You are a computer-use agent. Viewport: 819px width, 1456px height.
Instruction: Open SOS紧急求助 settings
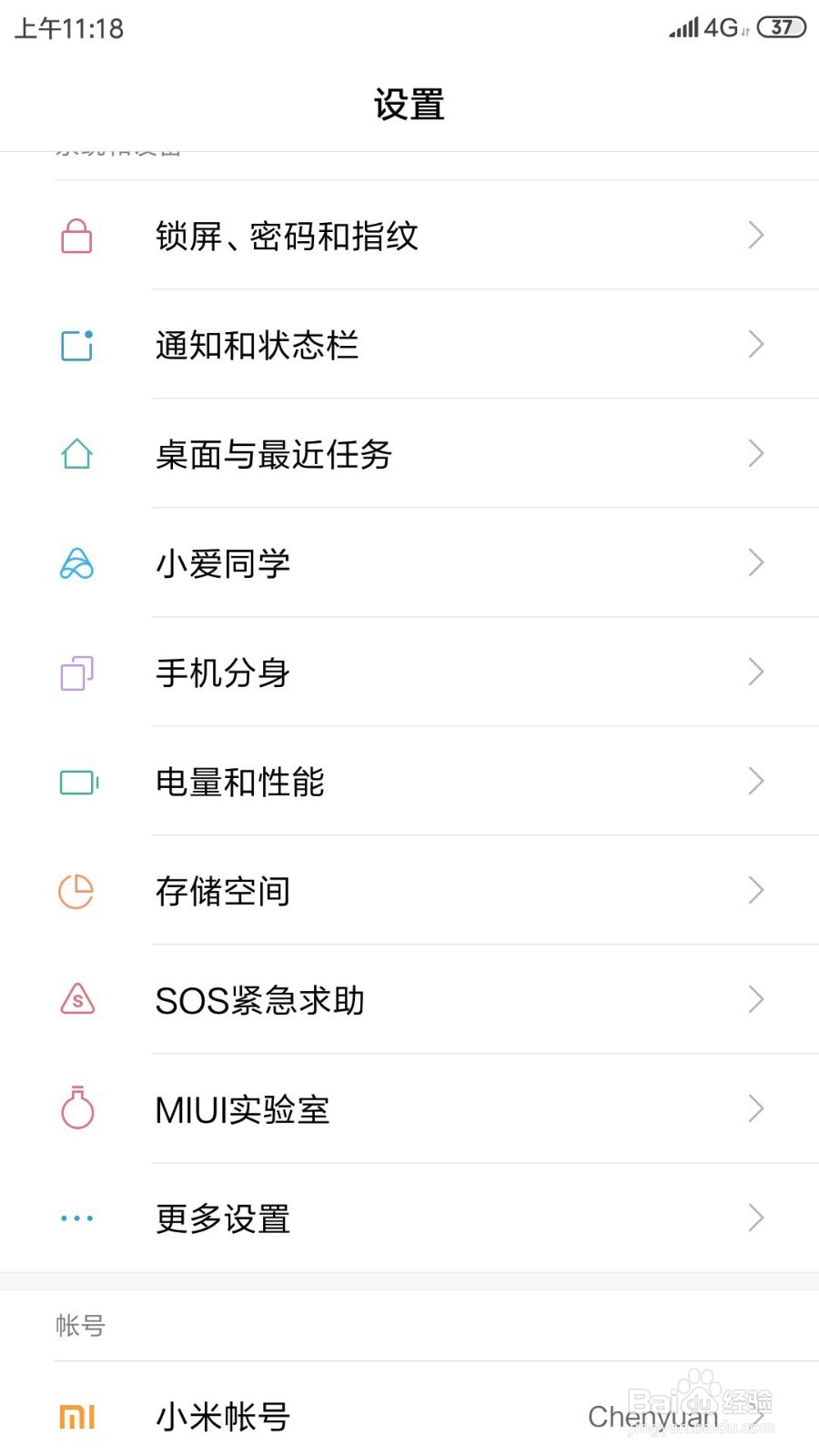tap(409, 1000)
